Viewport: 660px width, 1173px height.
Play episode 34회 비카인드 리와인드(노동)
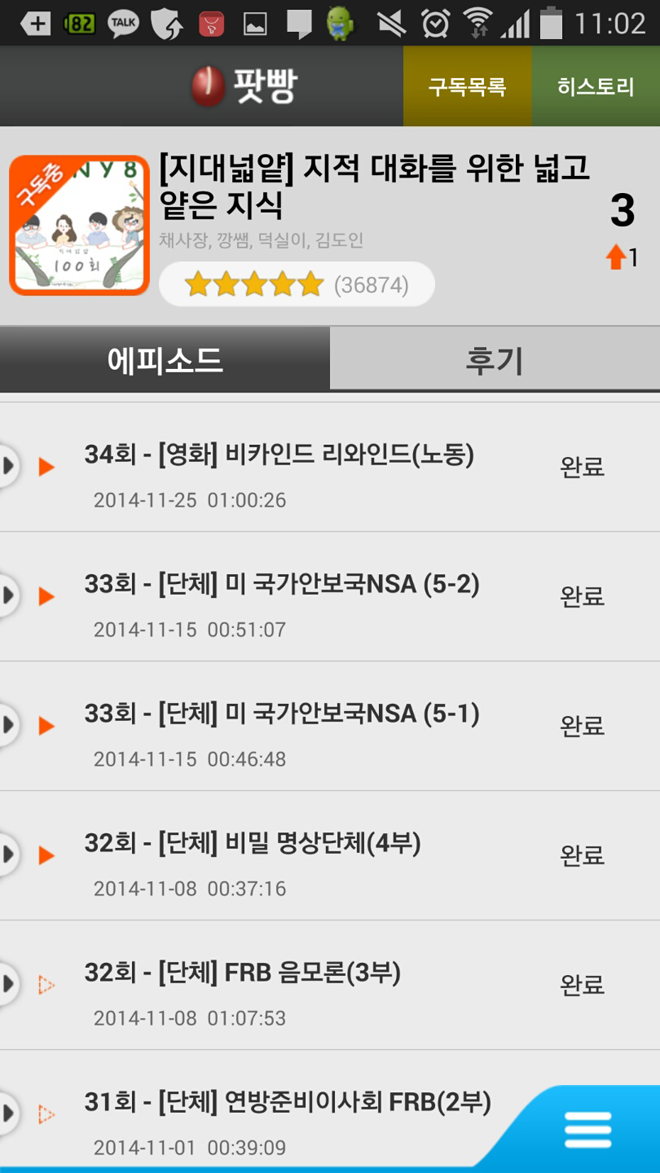pyautogui.click(x=46, y=467)
